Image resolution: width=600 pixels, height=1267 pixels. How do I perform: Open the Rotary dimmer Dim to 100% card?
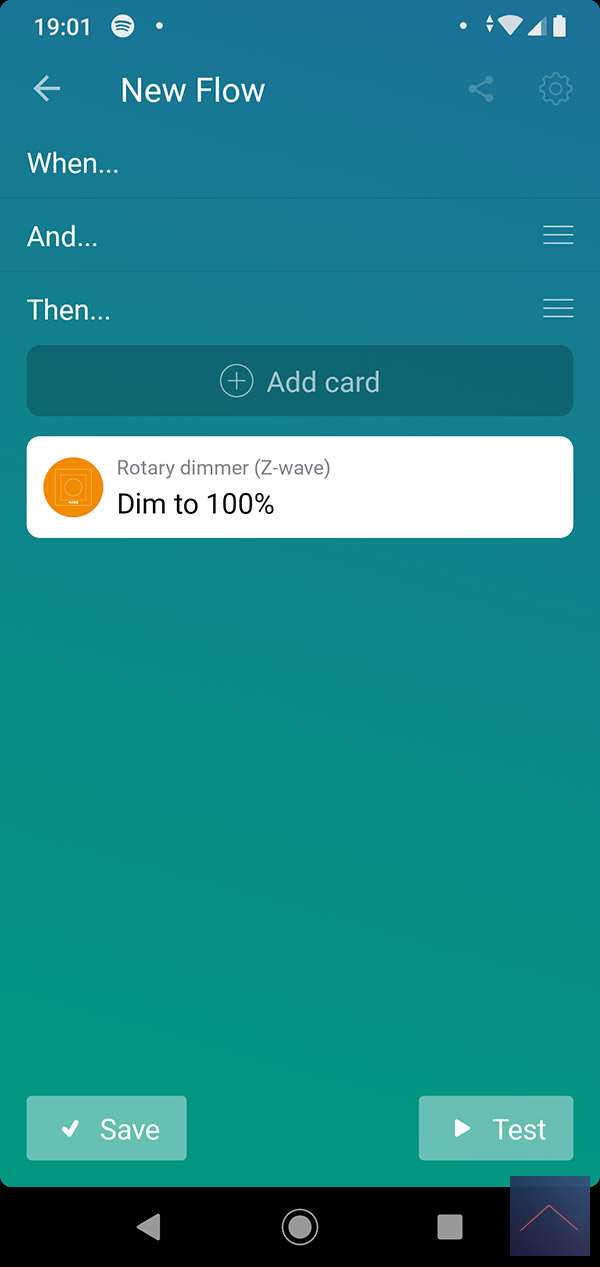click(300, 487)
